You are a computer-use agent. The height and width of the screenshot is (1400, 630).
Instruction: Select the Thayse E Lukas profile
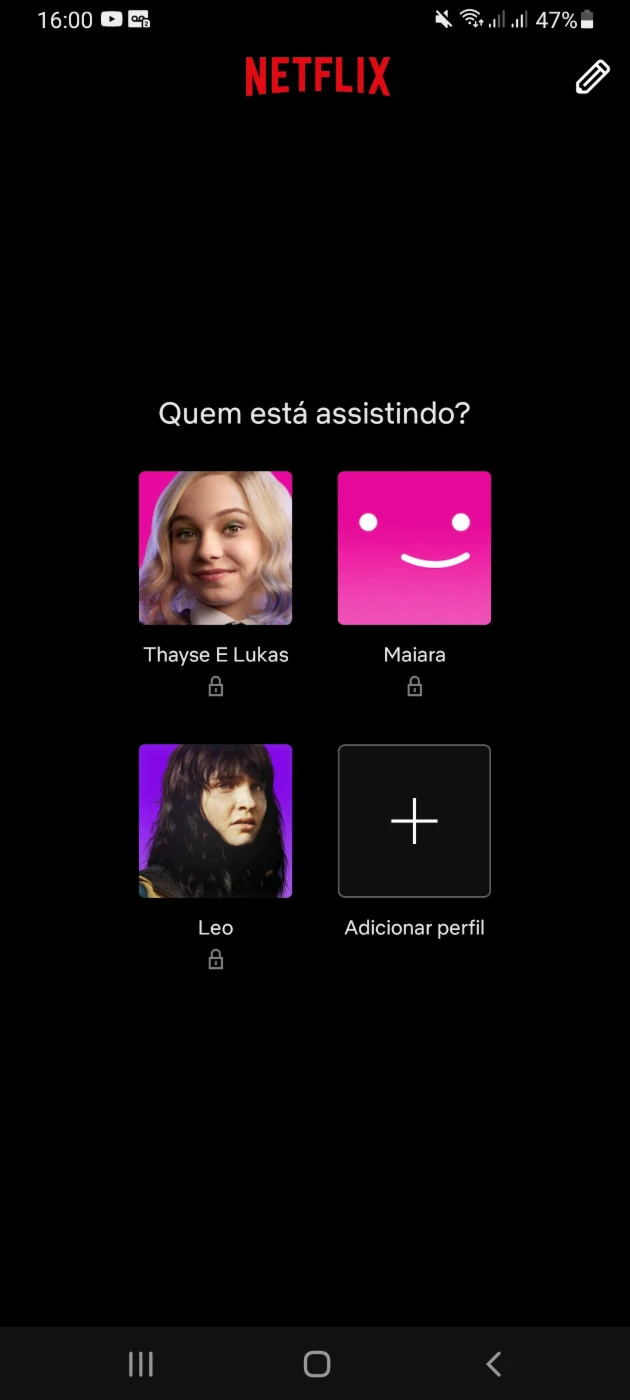coord(215,548)
